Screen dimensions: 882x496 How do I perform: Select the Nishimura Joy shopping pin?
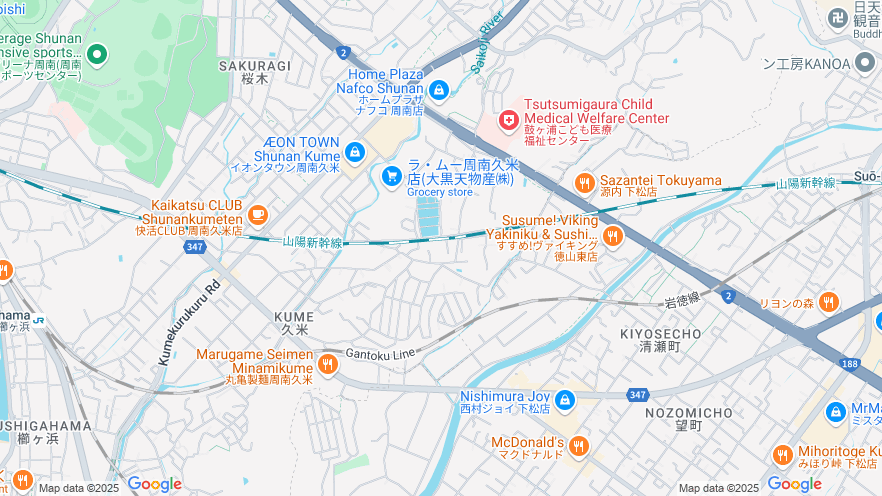(x=564, y=400)
